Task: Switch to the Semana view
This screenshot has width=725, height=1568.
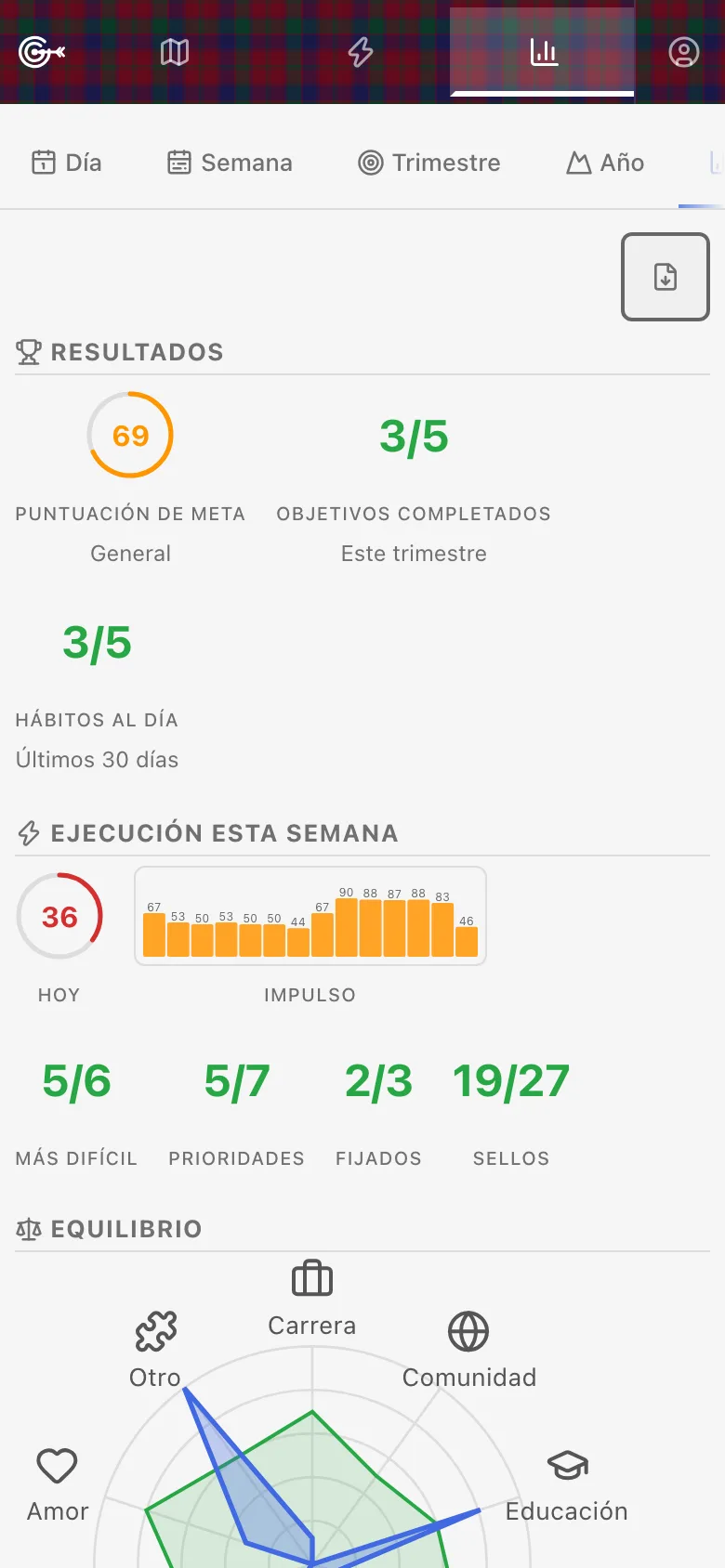Action: (x=230, y=163)
